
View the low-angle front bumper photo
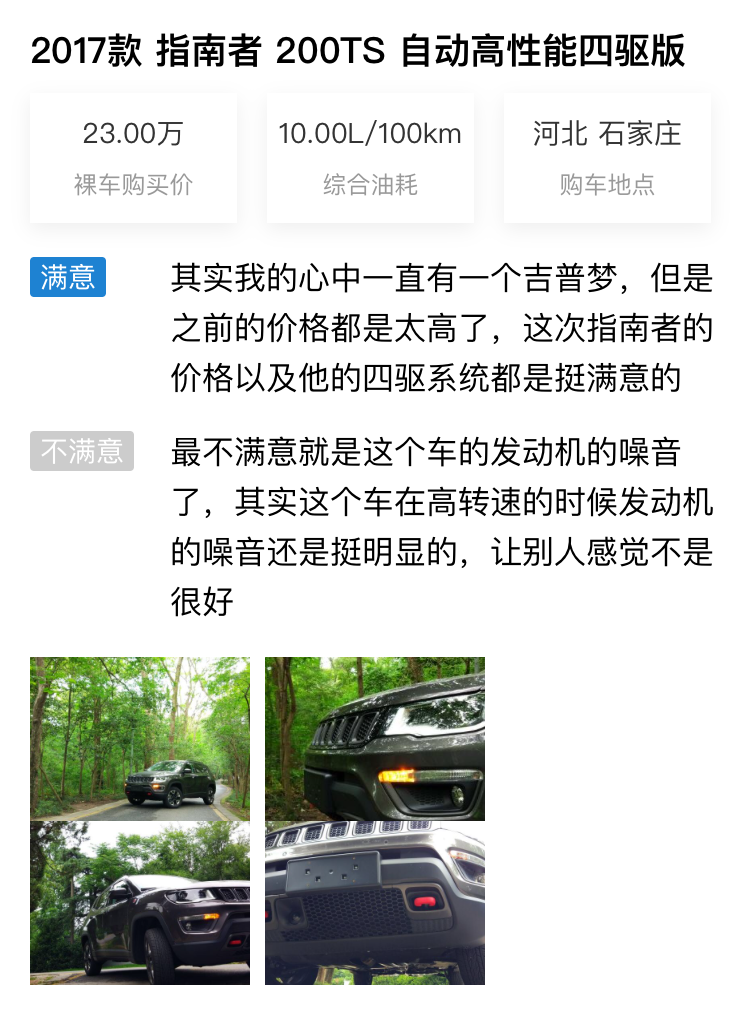(375, 903)
